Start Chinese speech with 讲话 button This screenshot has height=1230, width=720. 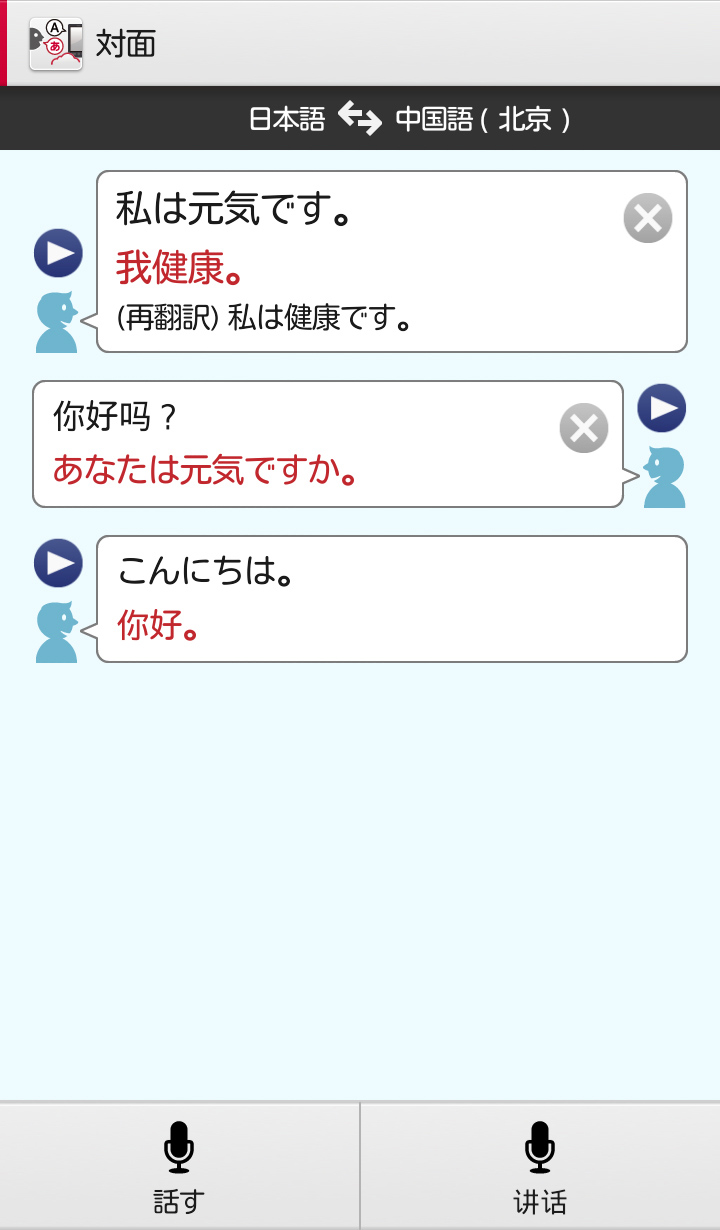(540, 1166)
